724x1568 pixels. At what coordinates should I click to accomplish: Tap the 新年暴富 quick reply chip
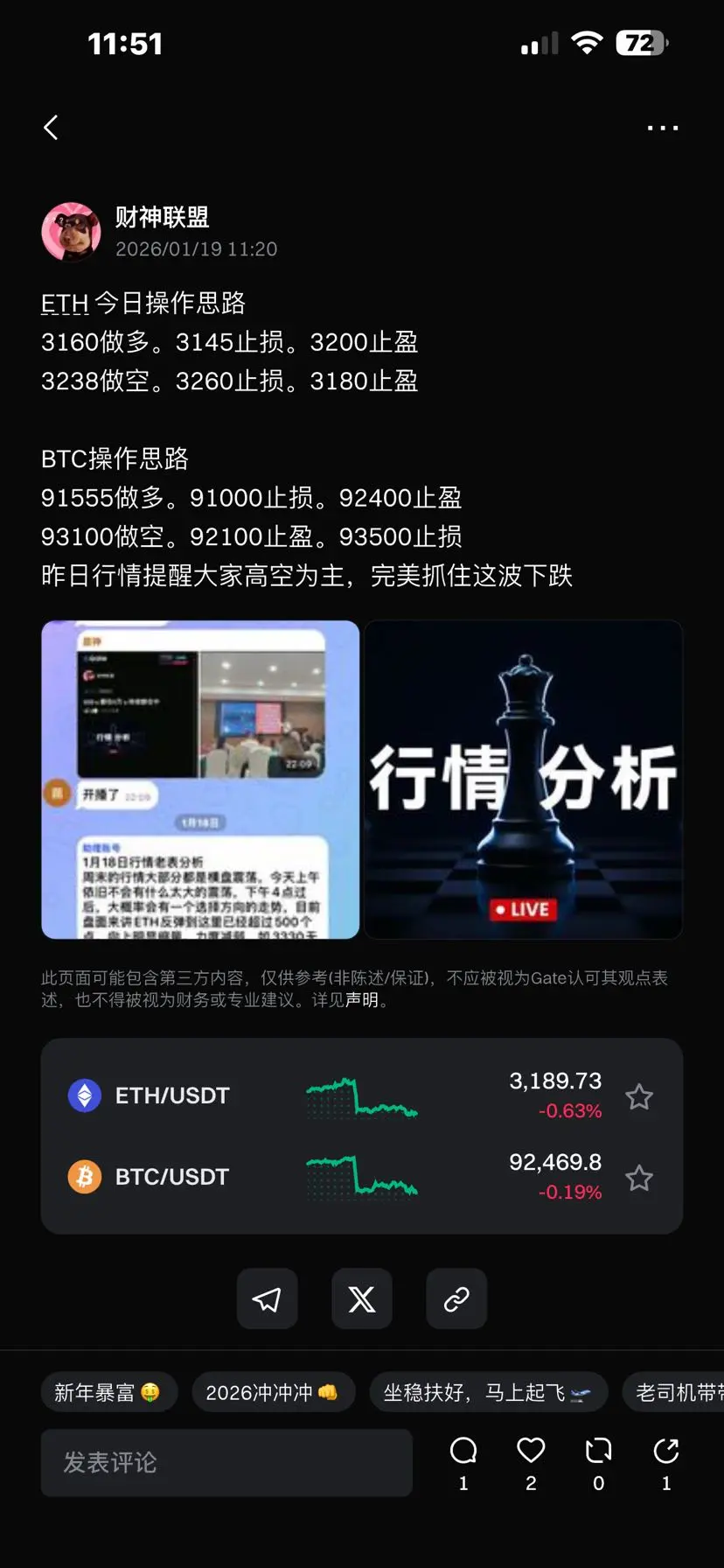pos(109,1391)
